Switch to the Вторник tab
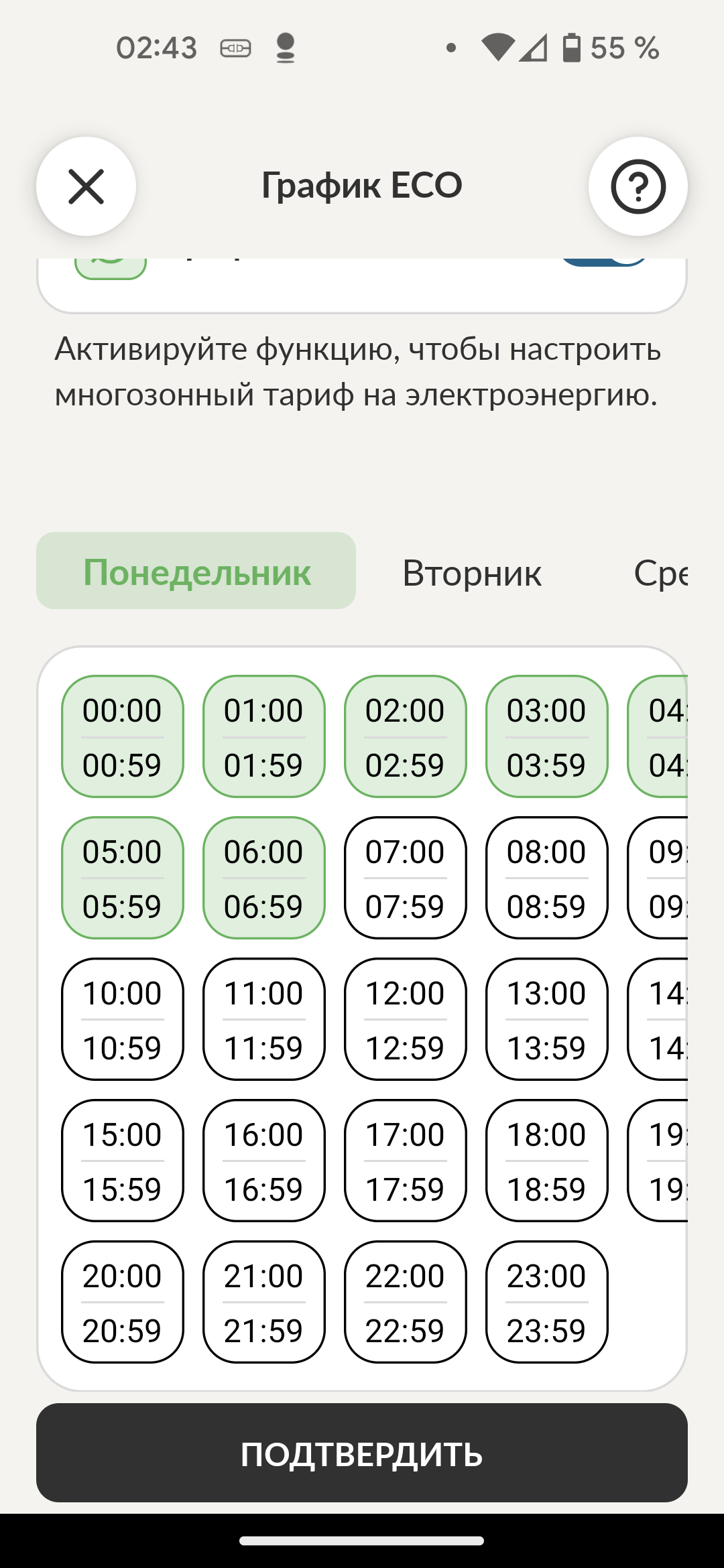 (x=472, y=573)
